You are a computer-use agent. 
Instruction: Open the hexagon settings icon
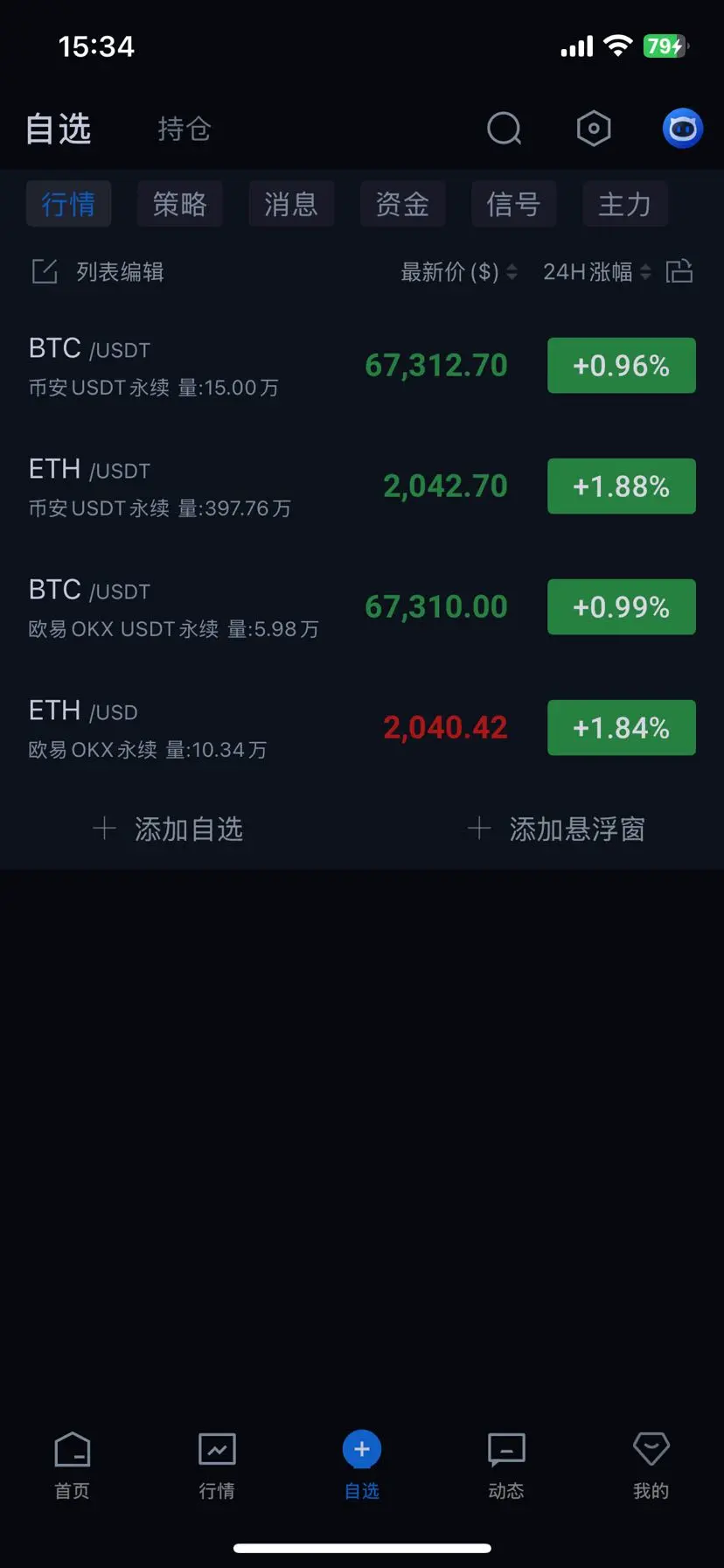click(x=594, y=129)
